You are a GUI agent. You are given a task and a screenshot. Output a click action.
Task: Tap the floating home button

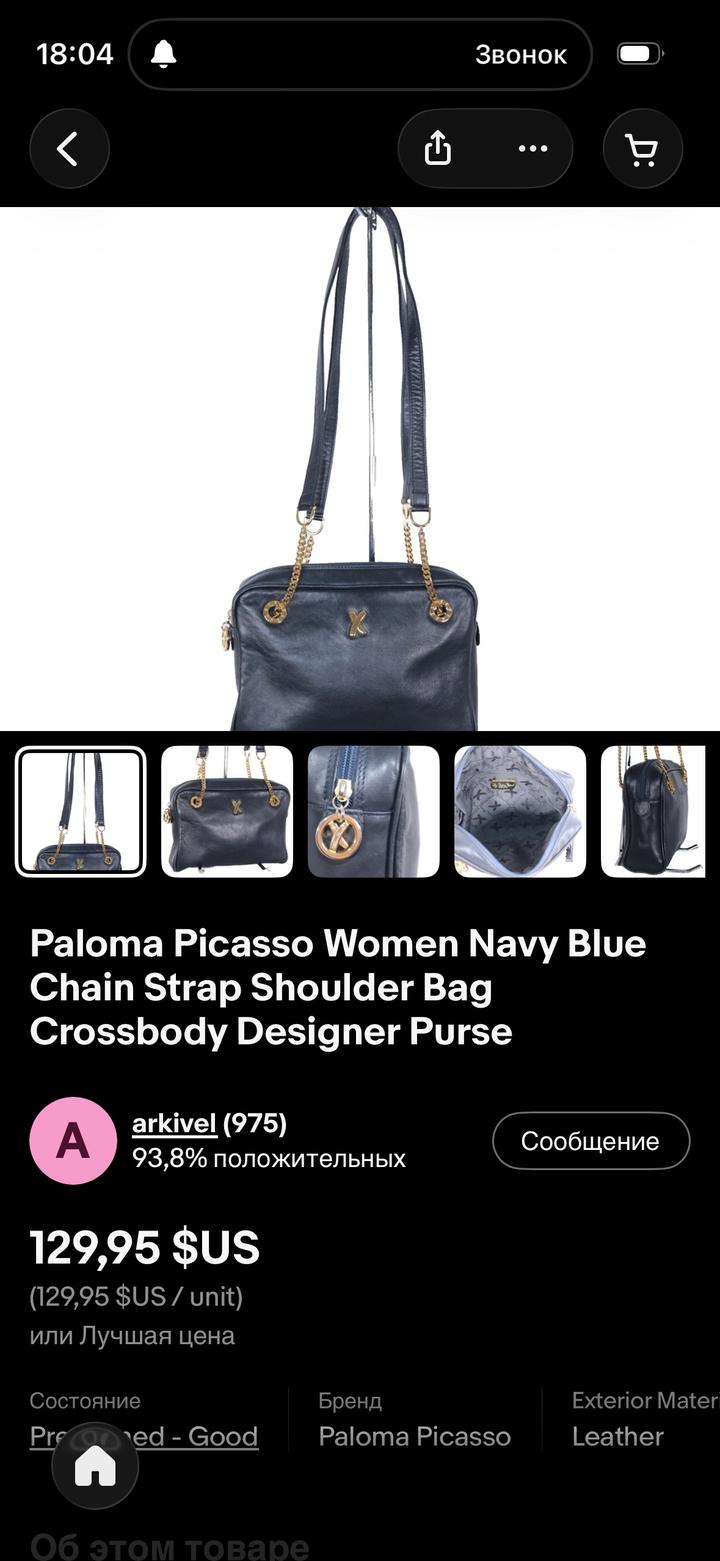click(95, 1467)
